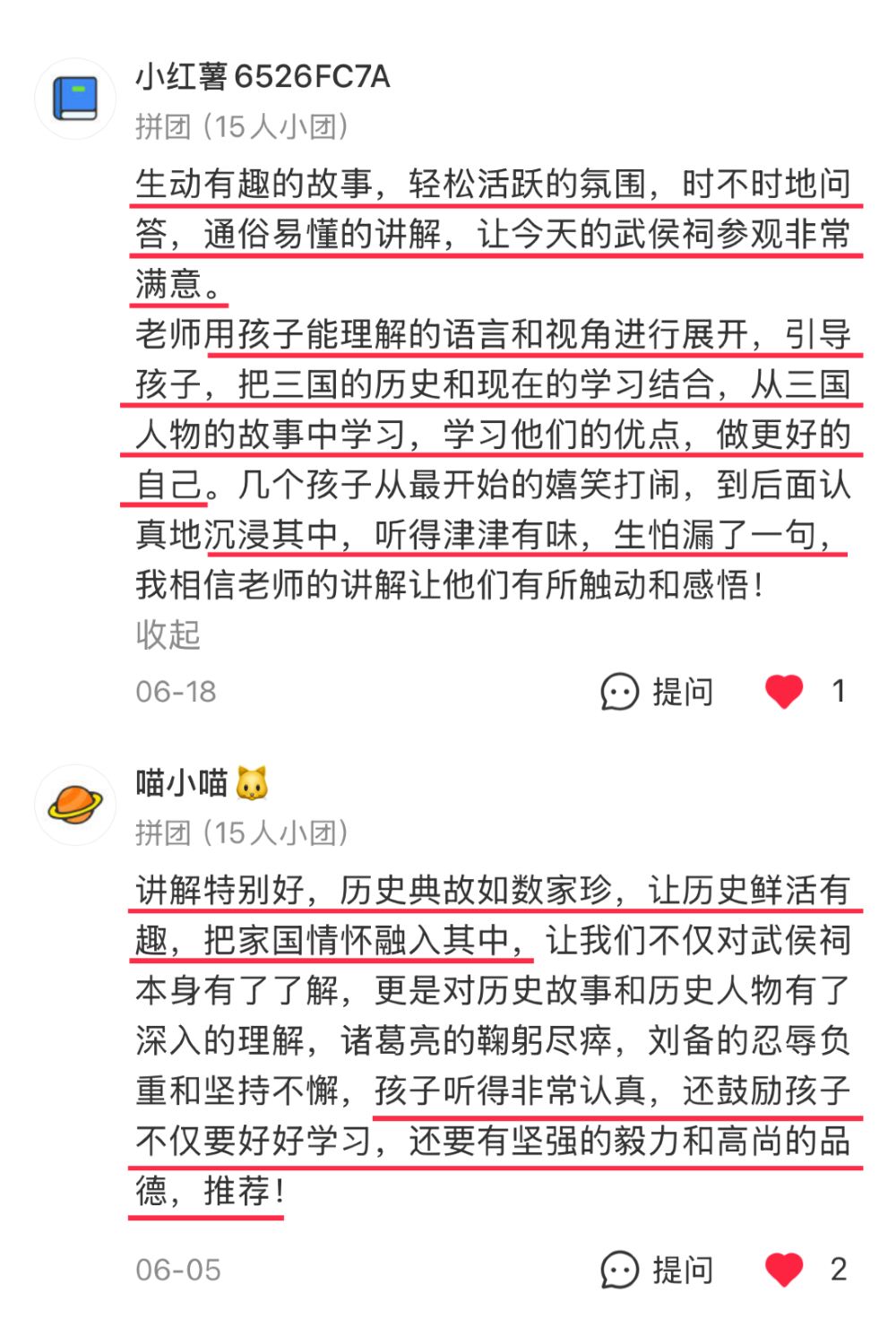
Task: Tap 提问 under 喵小喵's review
Action: [658, 1270]
